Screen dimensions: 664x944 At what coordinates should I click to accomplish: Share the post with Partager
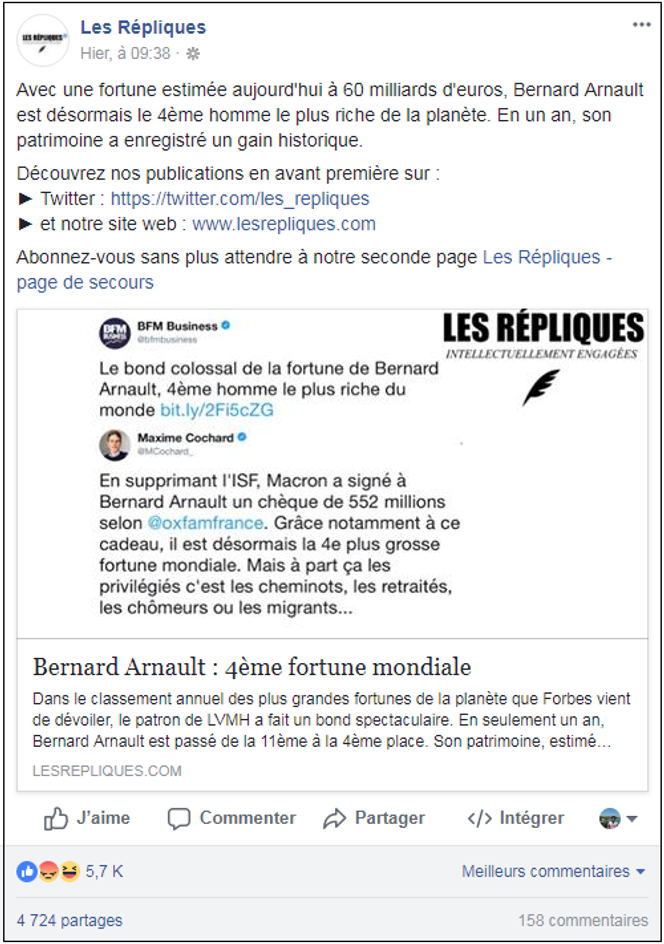click(x=374, y=818)
